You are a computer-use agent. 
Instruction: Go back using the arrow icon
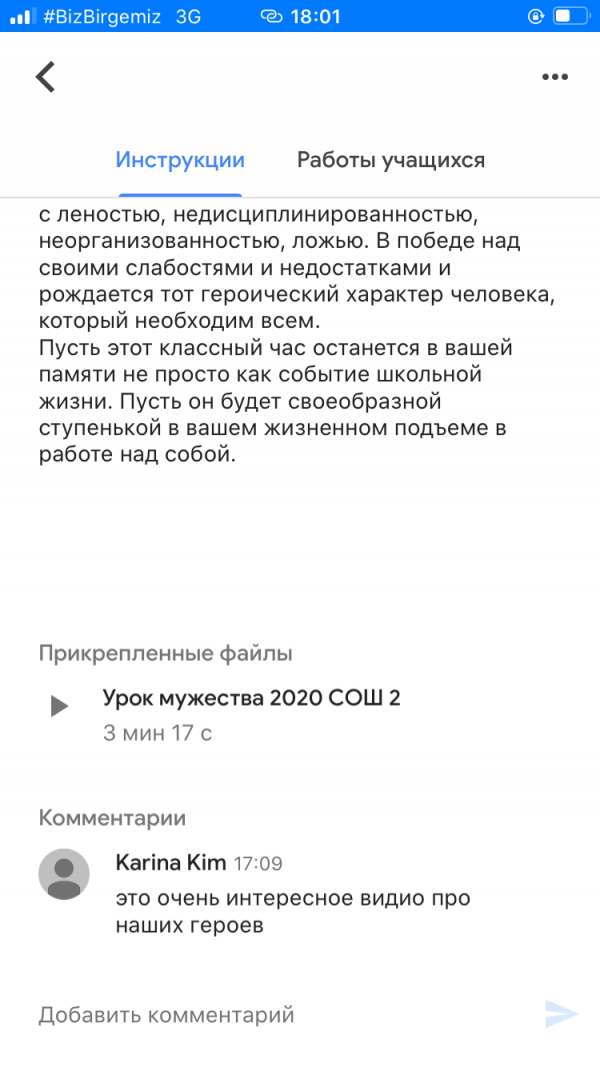(x=45, y=77)
